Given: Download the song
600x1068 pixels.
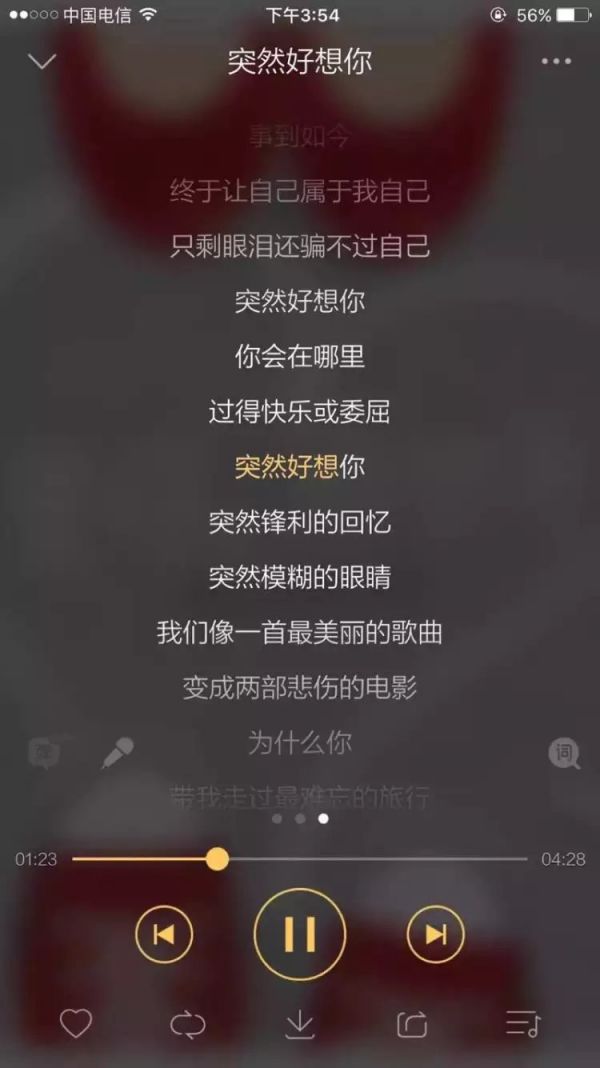Looking at the screenshot, I should pyautogui.click(x=300, y=1023).
